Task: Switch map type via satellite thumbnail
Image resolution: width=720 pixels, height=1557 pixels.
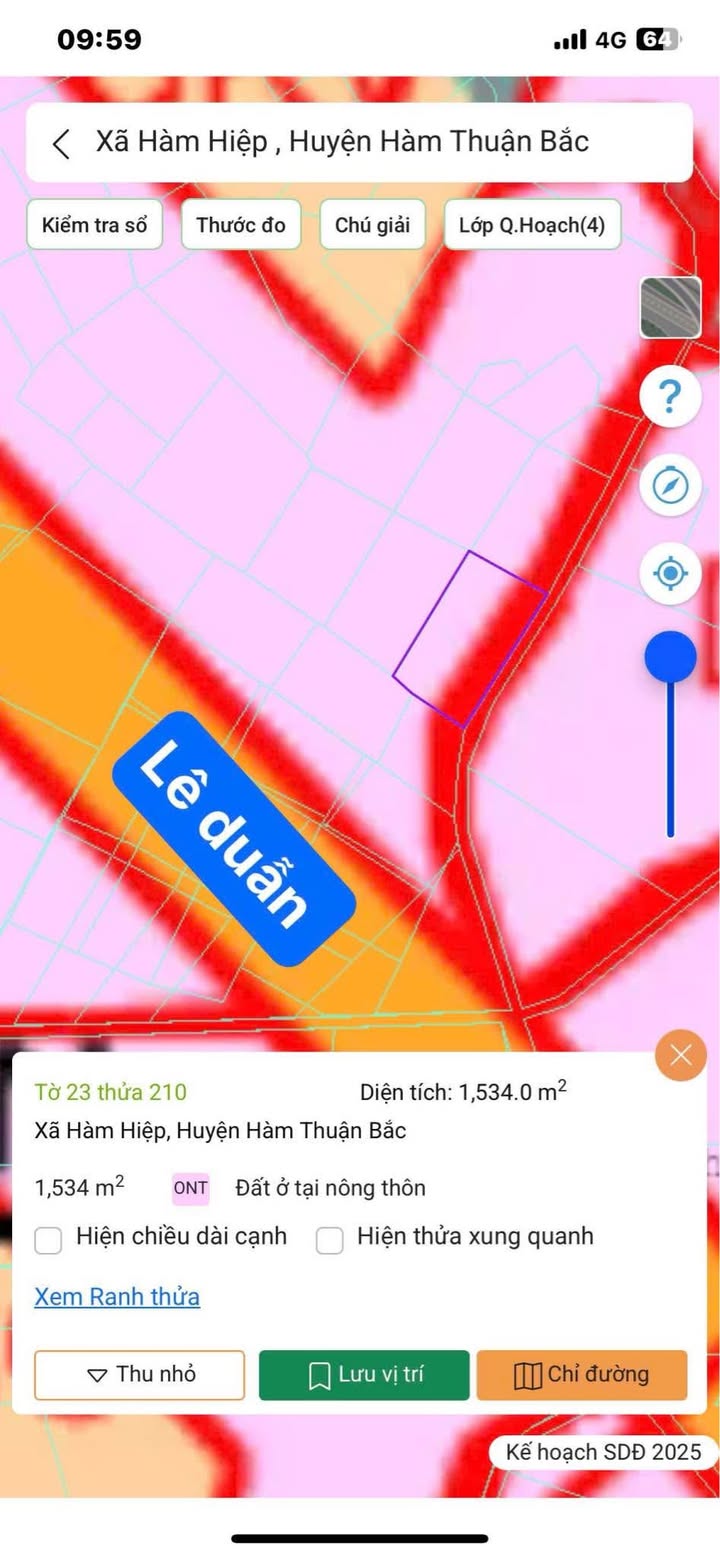Action: [x=670, y=307]
